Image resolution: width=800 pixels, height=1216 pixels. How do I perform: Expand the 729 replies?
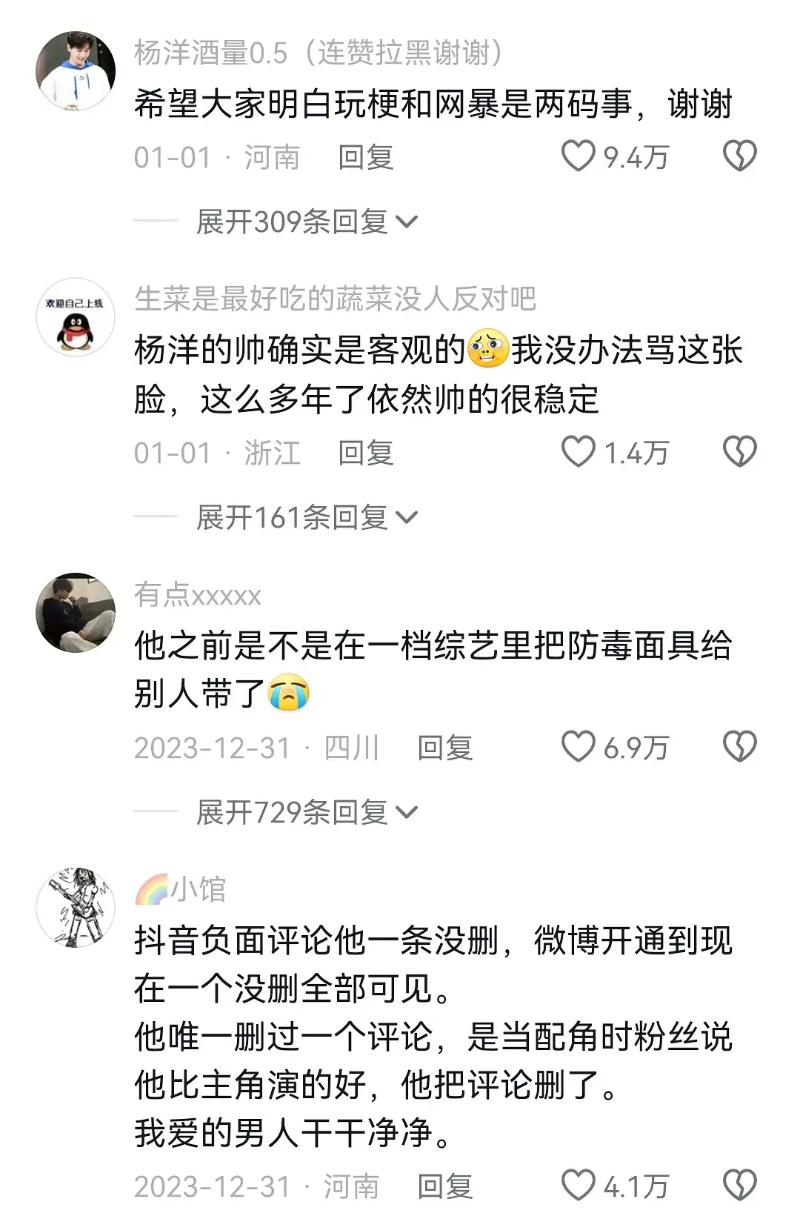tap(306, 812)
